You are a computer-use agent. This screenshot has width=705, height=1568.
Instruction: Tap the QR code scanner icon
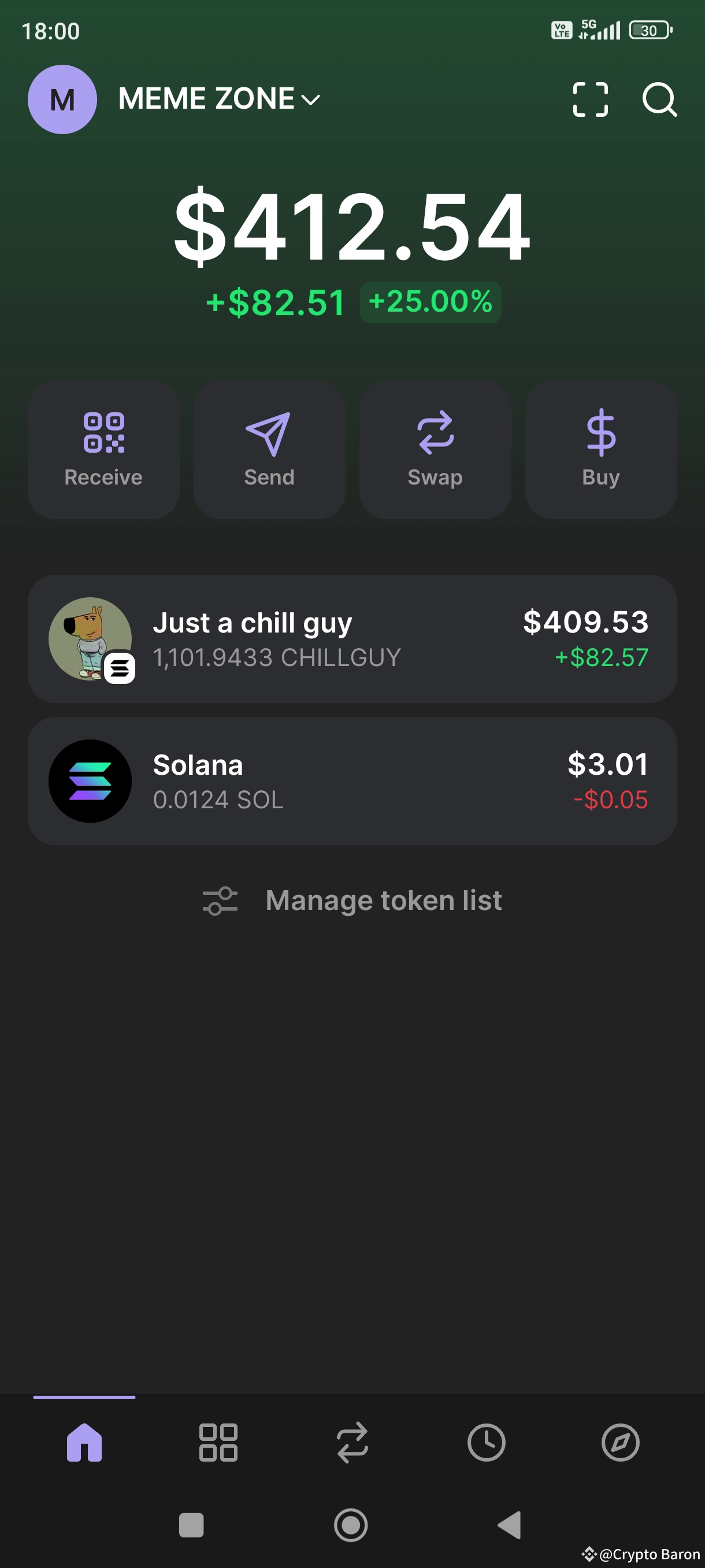tap(589, 99)
